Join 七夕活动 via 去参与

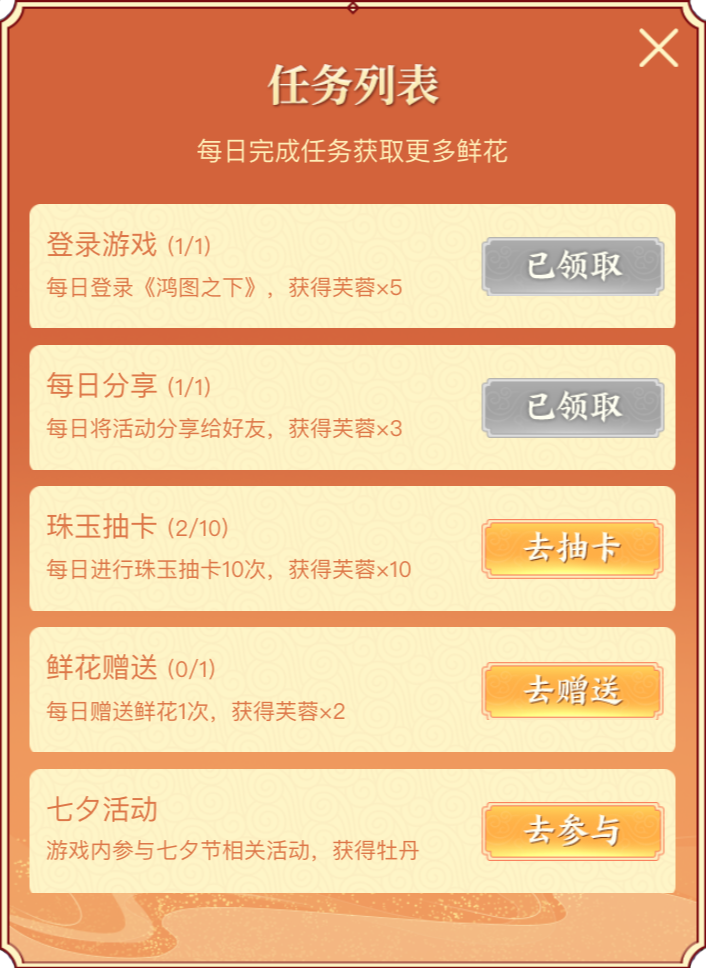[x=573, y=831]
